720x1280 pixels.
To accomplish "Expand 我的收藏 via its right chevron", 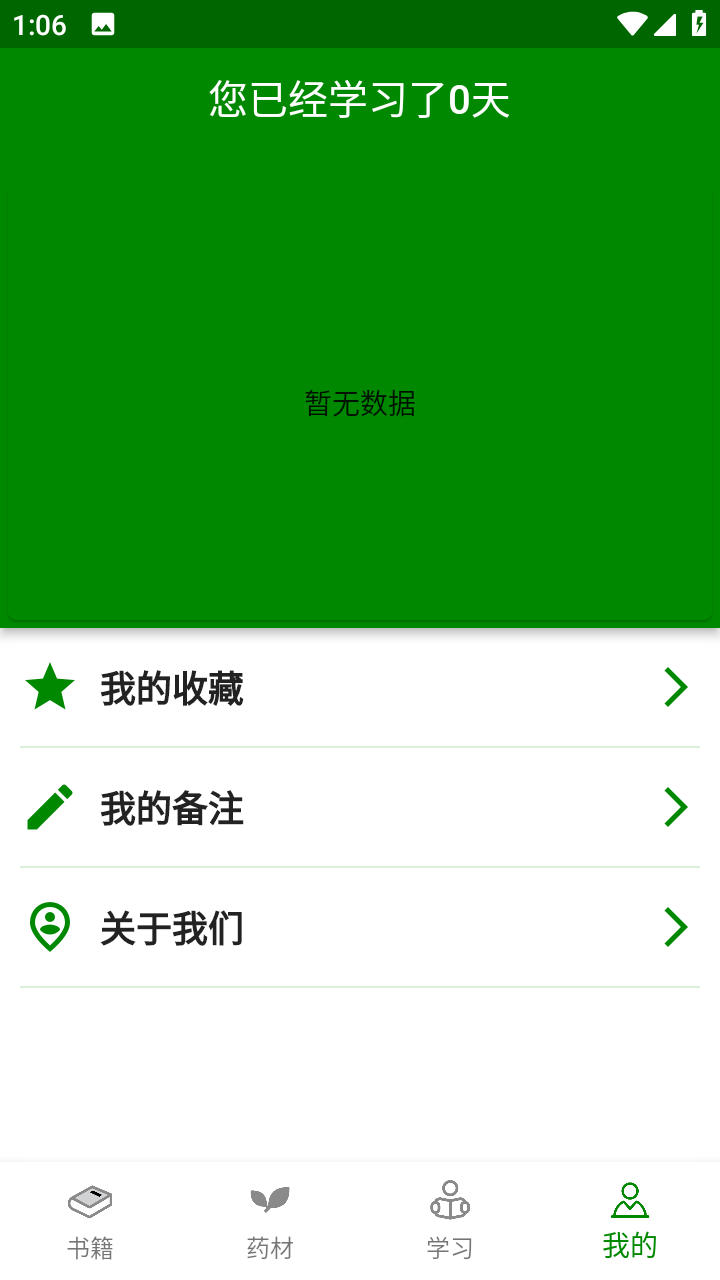I will [x=676, y=687].
